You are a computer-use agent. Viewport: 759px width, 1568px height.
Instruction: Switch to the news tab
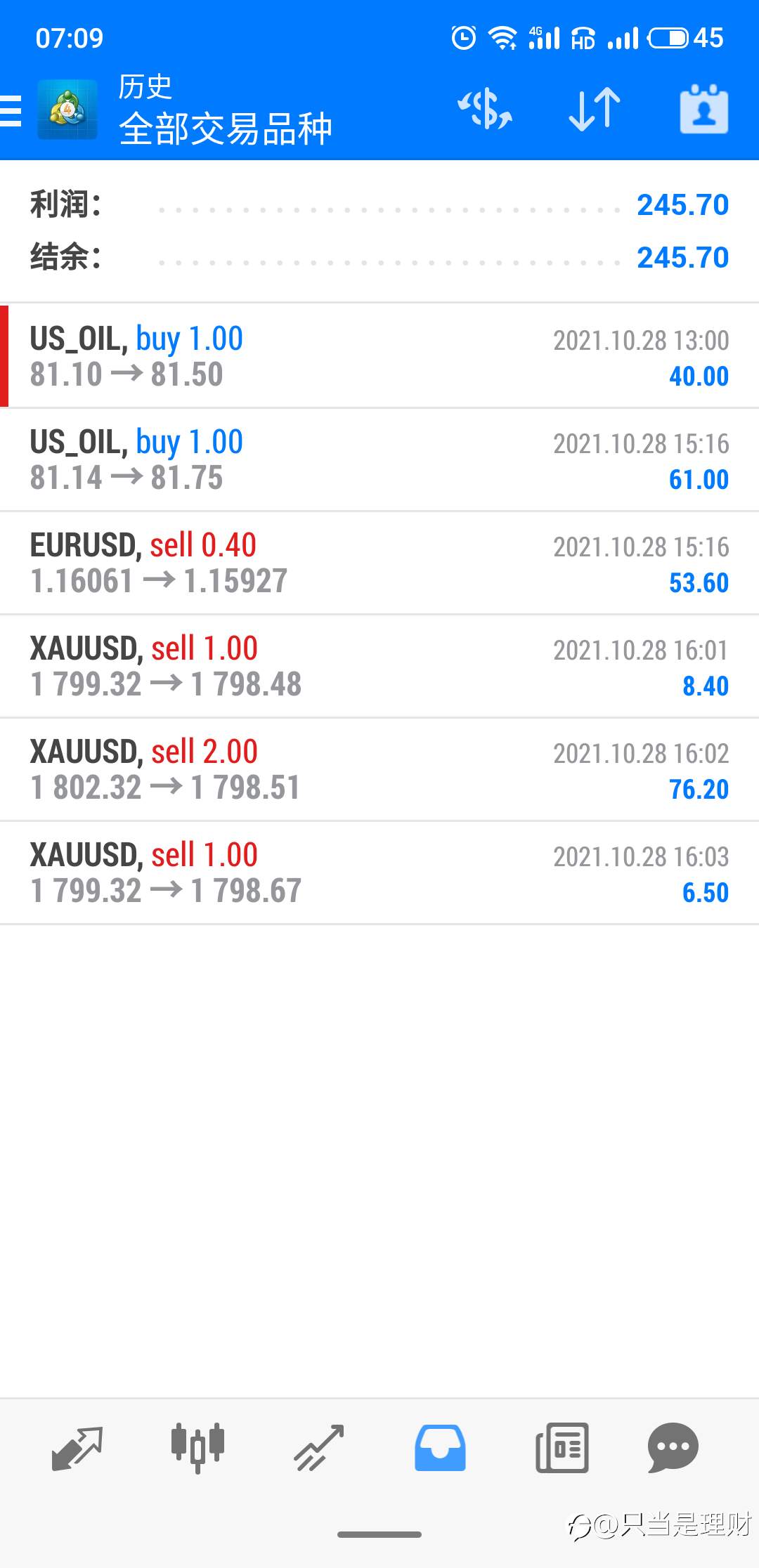pos(562,1448)
